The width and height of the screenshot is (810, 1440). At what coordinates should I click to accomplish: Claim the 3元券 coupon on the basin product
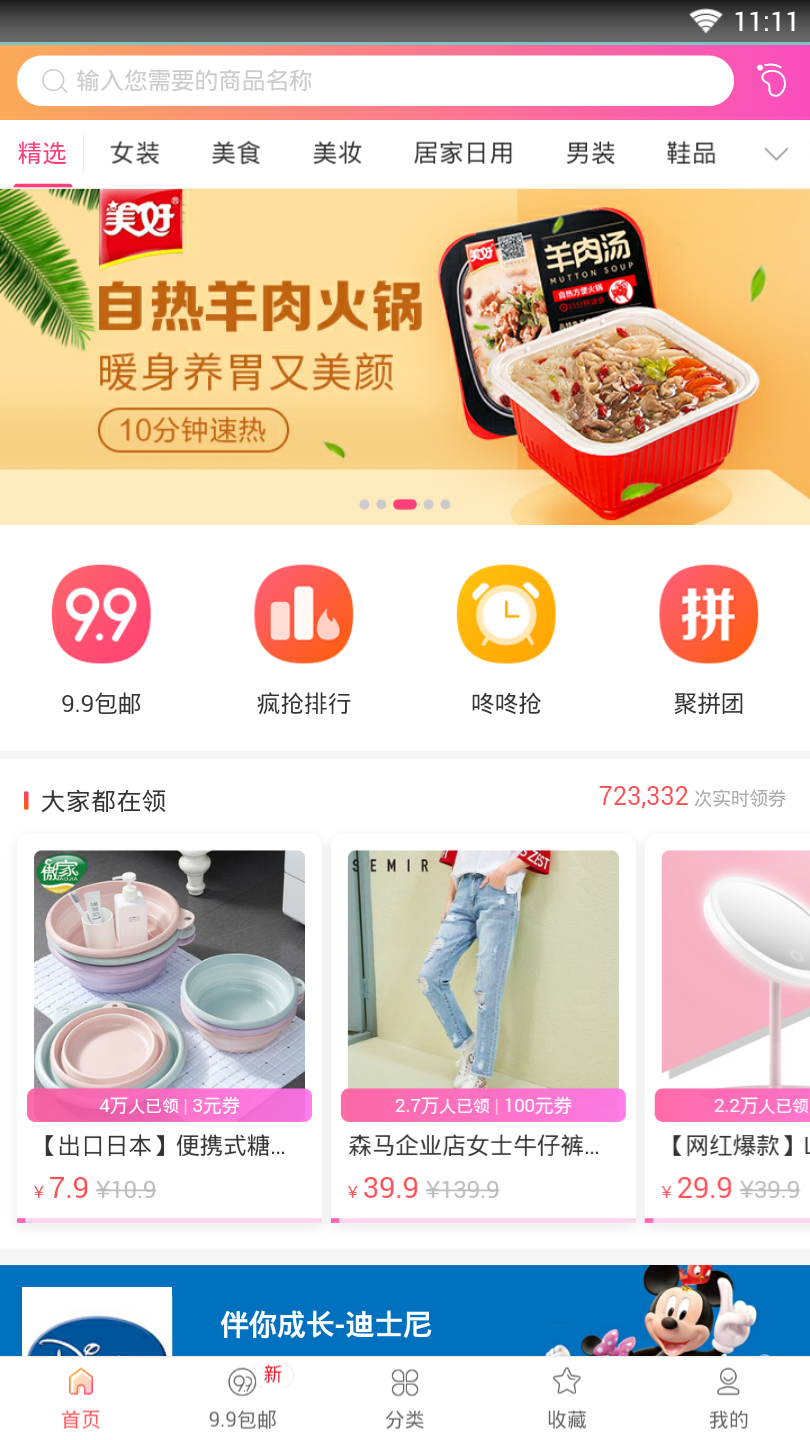click(x=169, y=1105)
